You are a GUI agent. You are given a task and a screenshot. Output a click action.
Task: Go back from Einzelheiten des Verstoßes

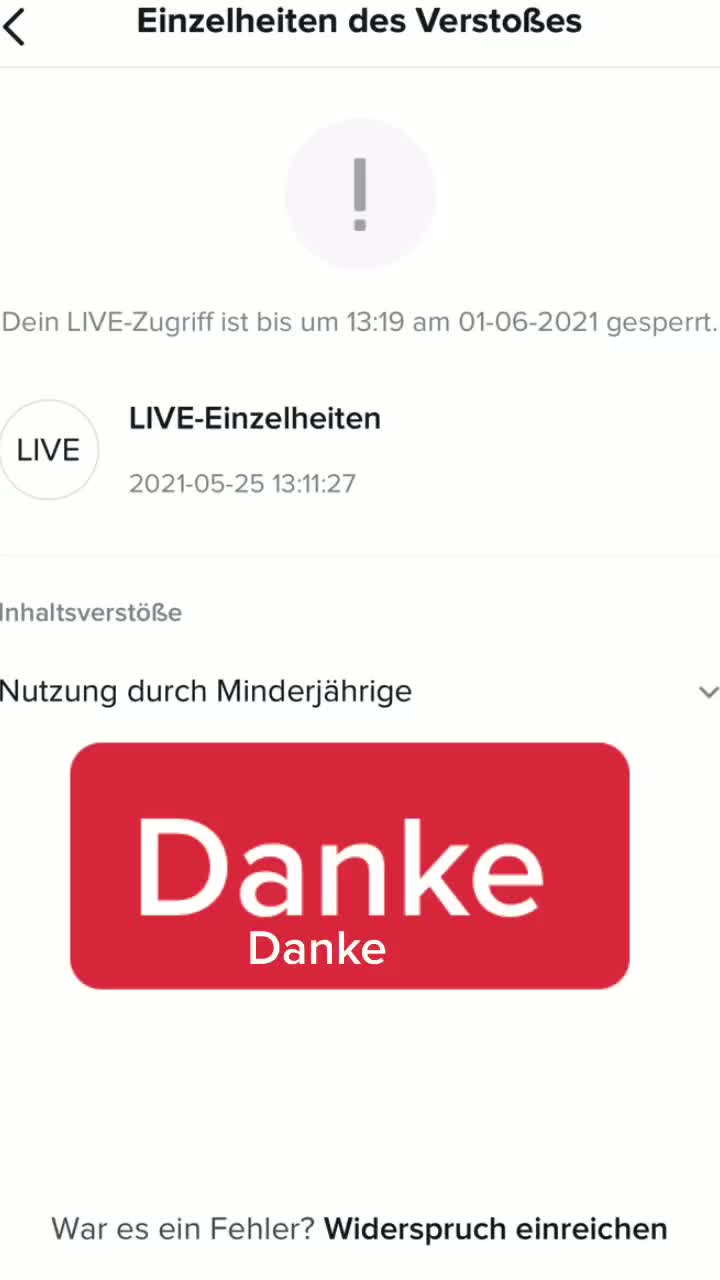point(14,26)
